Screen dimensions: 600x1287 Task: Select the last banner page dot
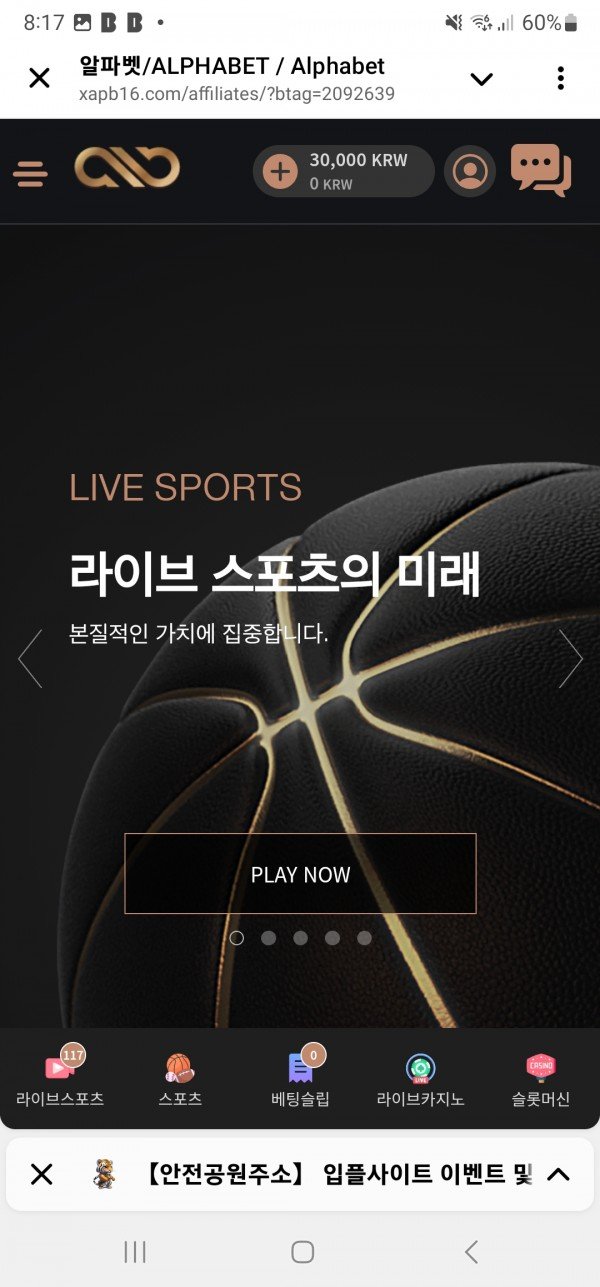[x=364, y=938]
